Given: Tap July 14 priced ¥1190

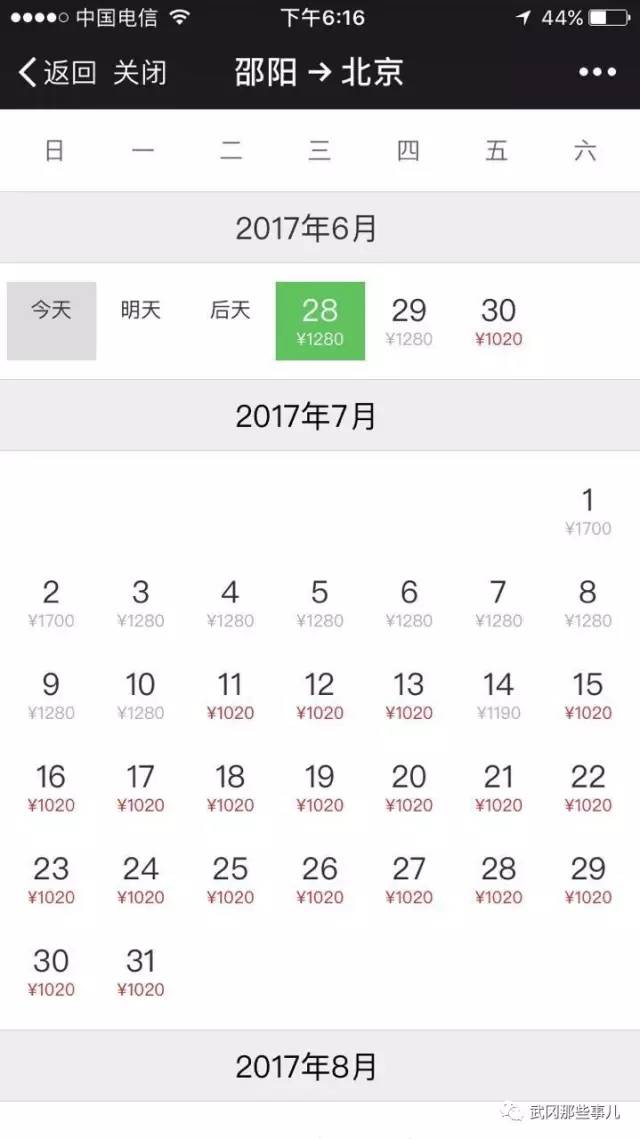Looking at the screenshot, I should (499, 696).
